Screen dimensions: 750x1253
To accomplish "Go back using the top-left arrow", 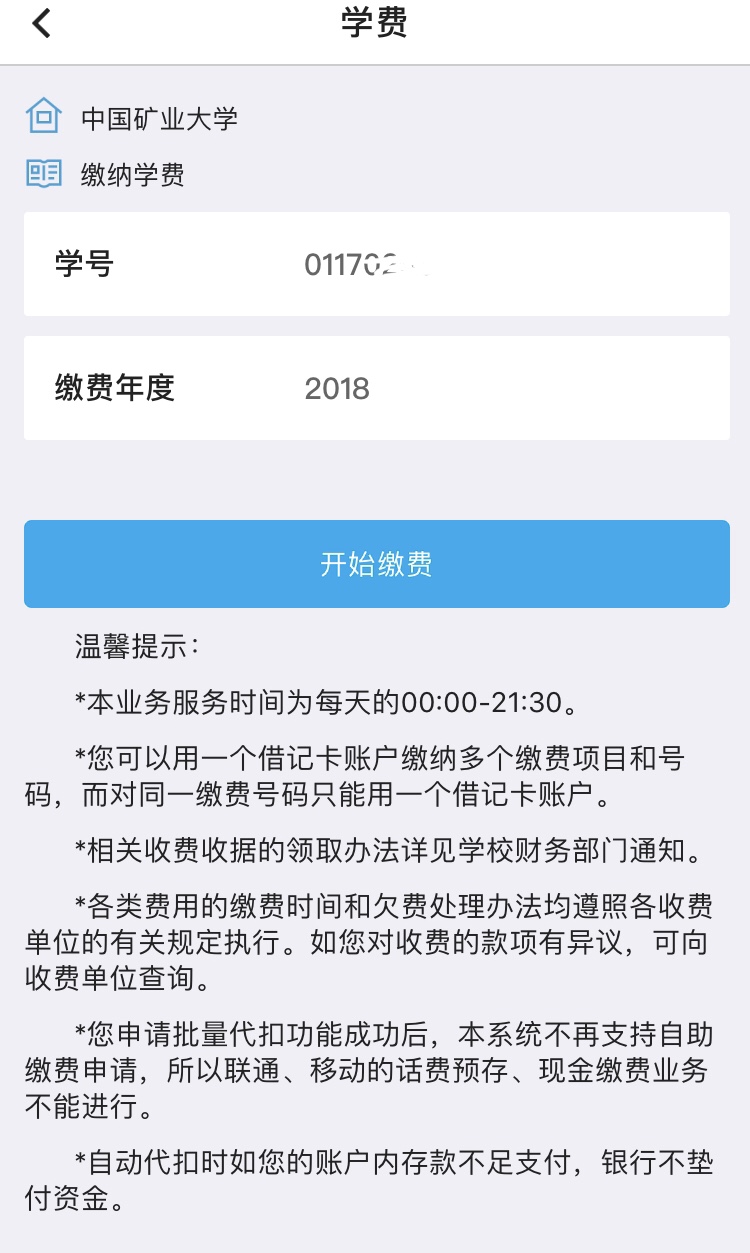I will tap(41, 23).
